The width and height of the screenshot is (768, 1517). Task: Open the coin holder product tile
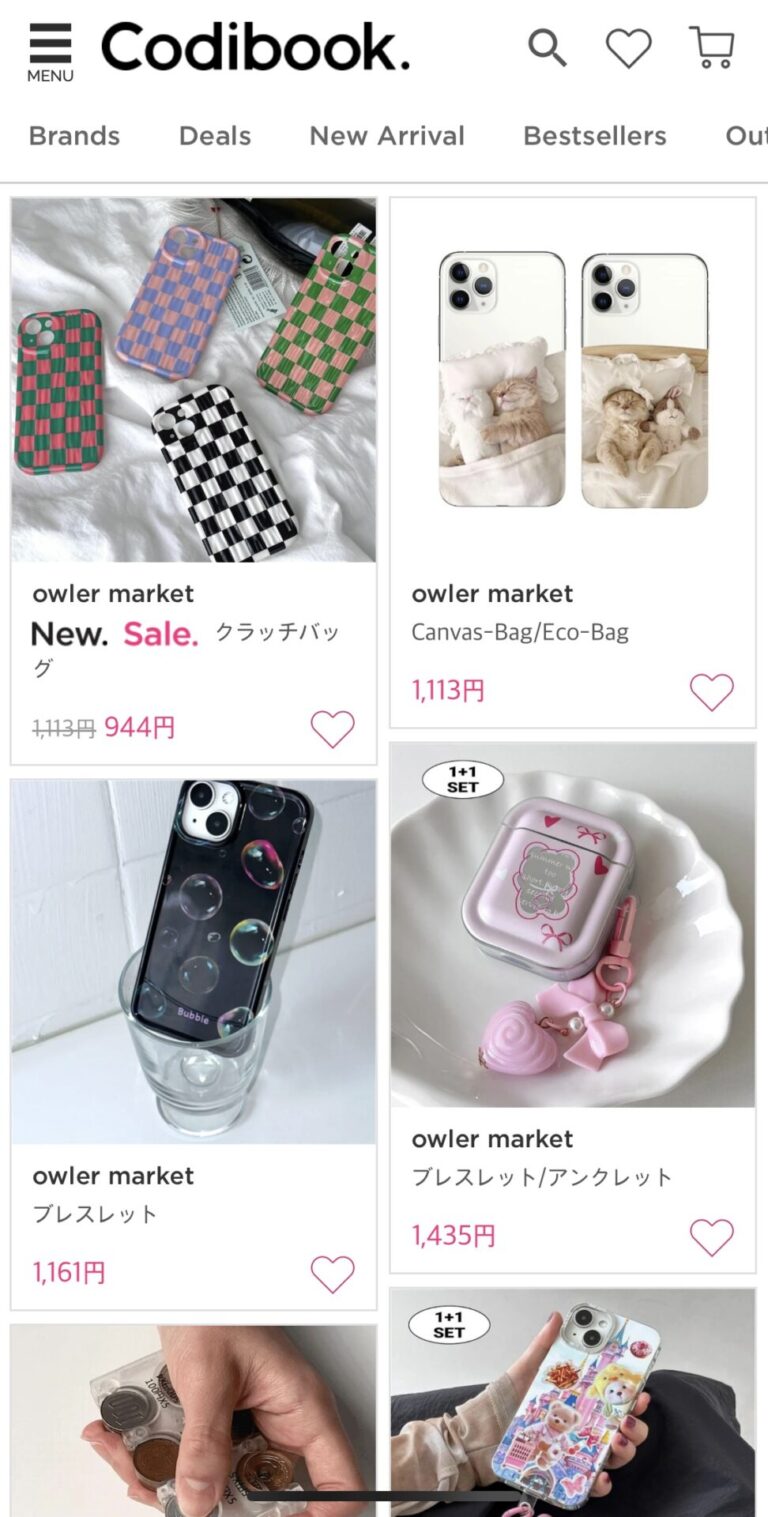193,1420
